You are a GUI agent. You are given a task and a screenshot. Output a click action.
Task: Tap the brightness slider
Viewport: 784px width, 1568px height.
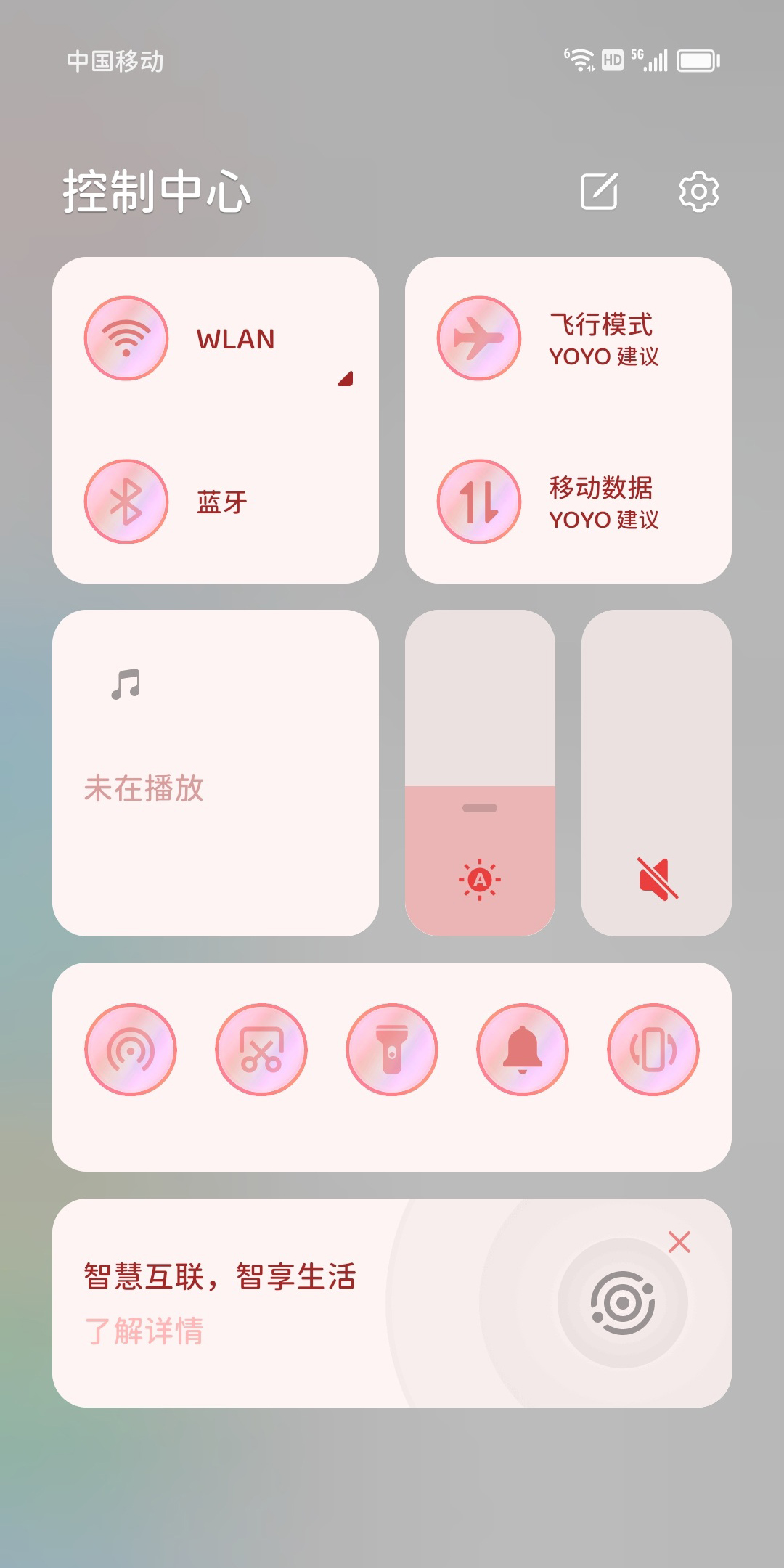click(480, 773)
